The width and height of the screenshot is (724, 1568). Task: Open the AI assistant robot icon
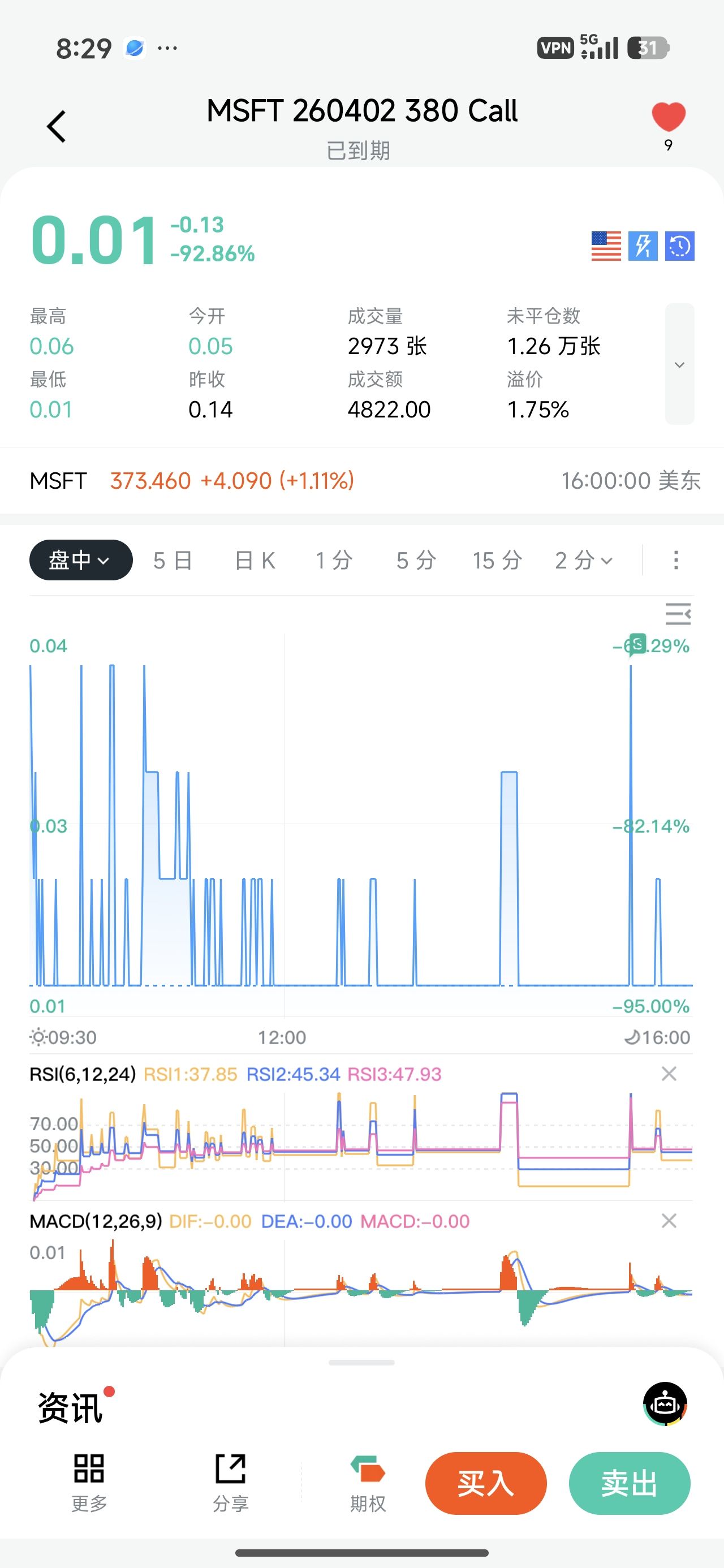coord(664,1403)
